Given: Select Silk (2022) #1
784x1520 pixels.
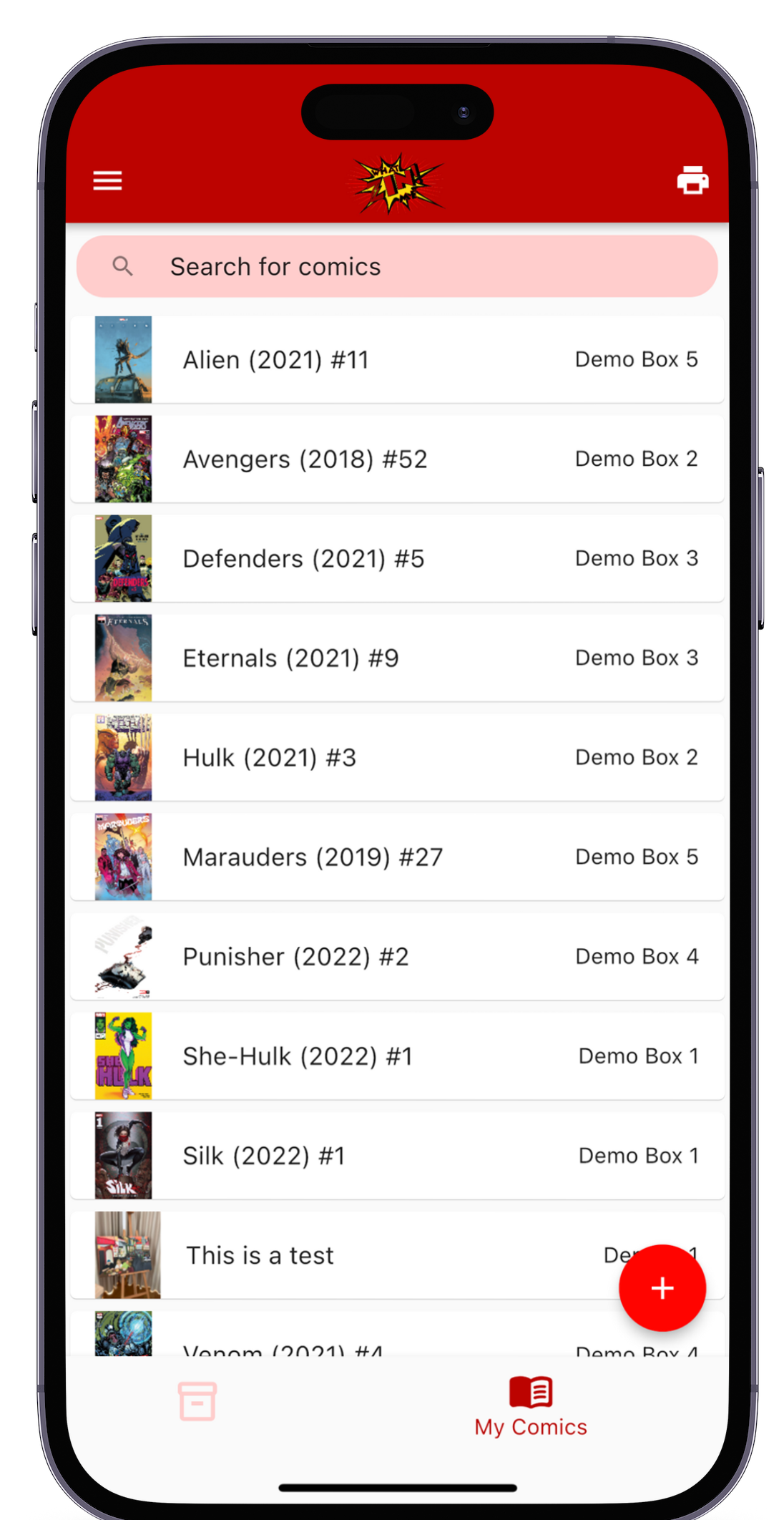Looking at the screenshot, I should pos(397,1155).
